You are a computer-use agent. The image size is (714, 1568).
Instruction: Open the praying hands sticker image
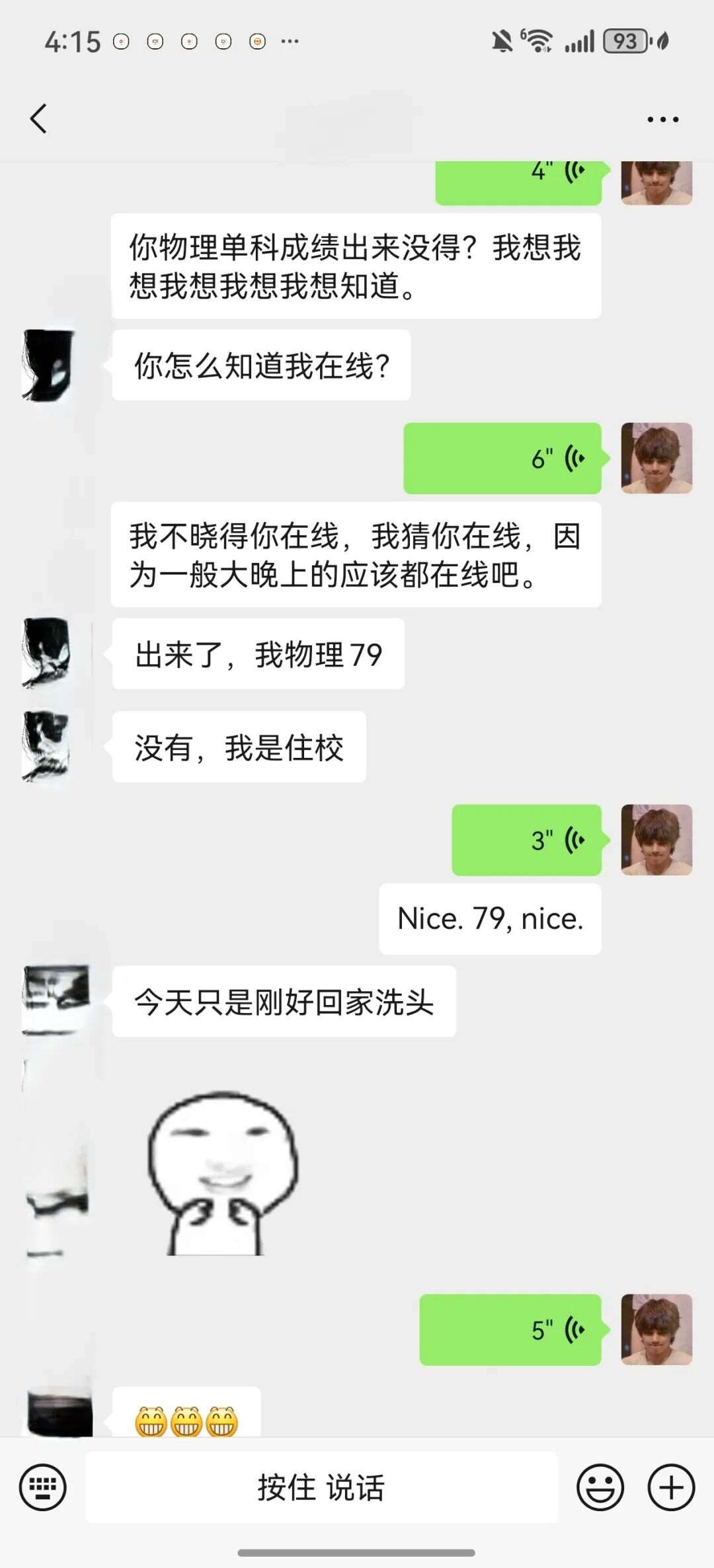click(222, 1173)
